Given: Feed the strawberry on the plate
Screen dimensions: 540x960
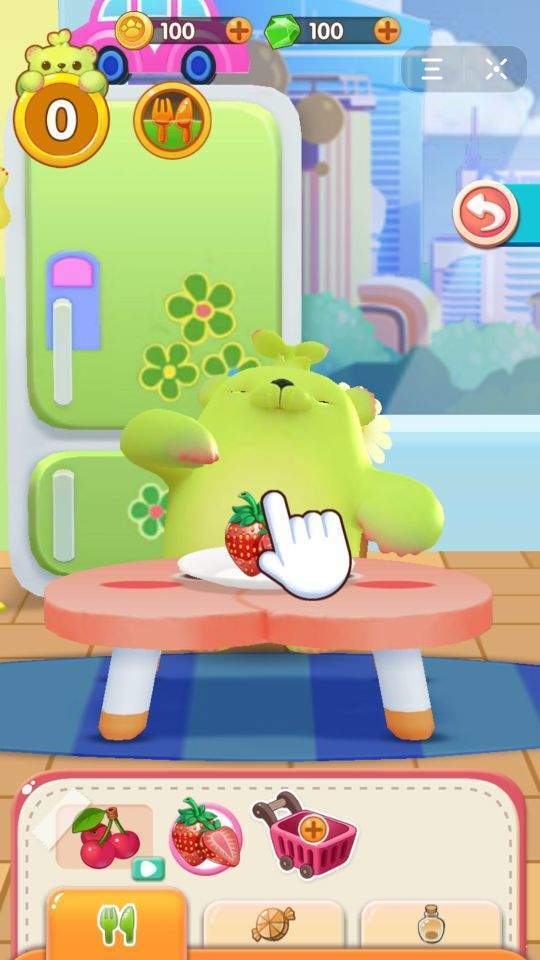Looking at the screenshot, I should [247, 533].
